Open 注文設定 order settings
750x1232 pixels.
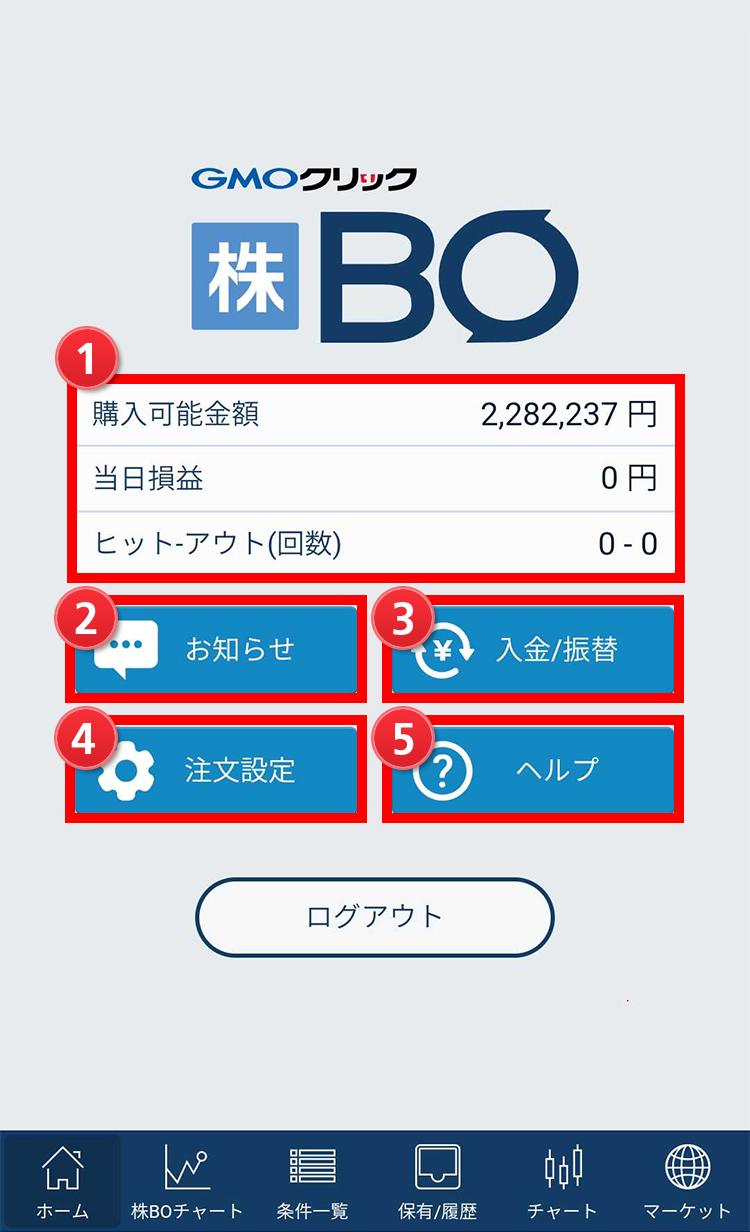pyautogui.click(x=216, y=770)
